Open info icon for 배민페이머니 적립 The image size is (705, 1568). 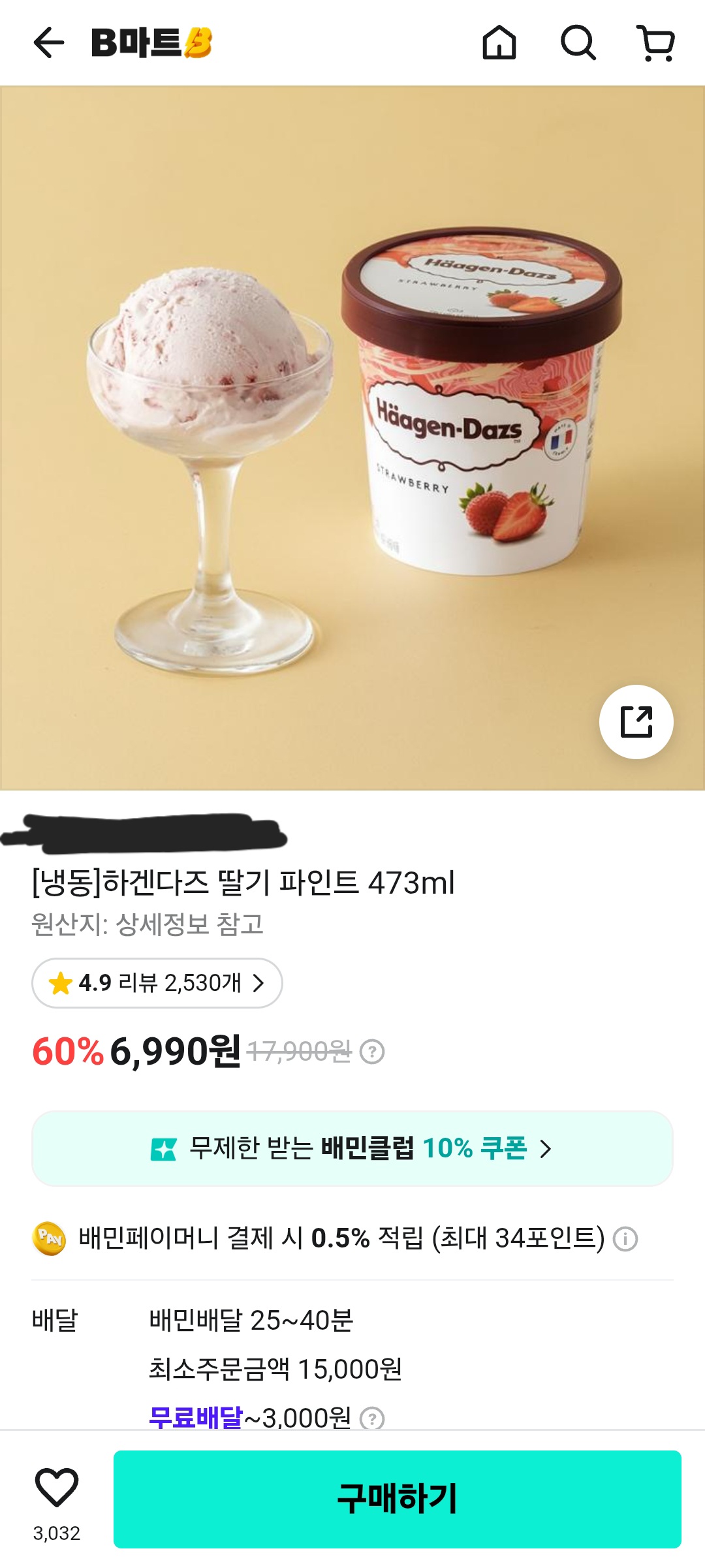pyautogui.click(x=625, y=1239)
